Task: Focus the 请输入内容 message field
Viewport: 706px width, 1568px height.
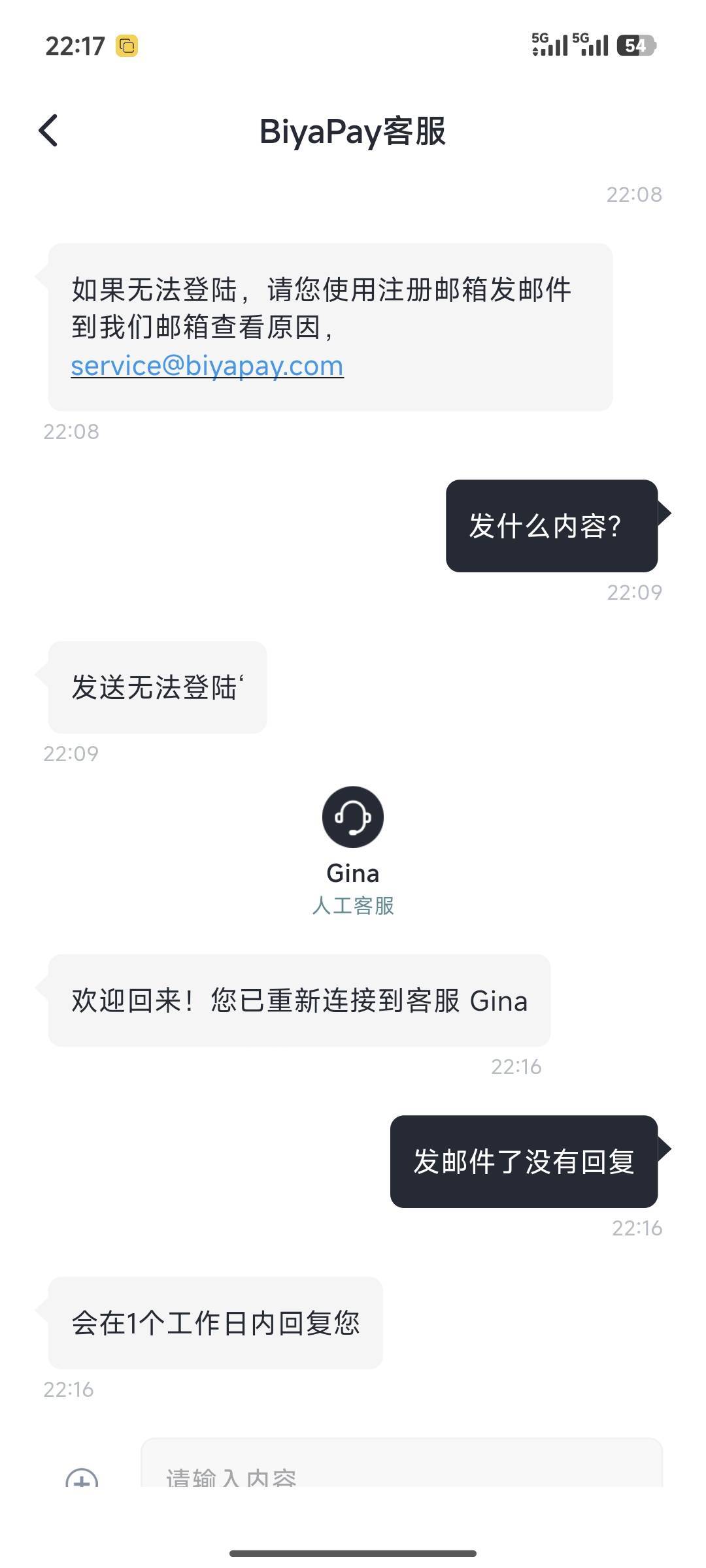Action: tap(401, 1463)
